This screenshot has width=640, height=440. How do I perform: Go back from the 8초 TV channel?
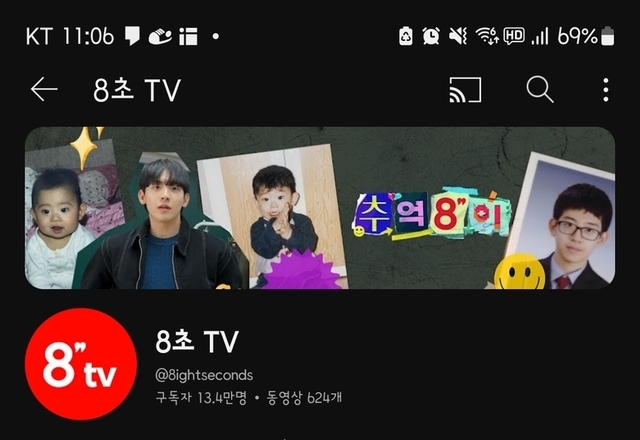pyautogui.click(x=44, y=90)
